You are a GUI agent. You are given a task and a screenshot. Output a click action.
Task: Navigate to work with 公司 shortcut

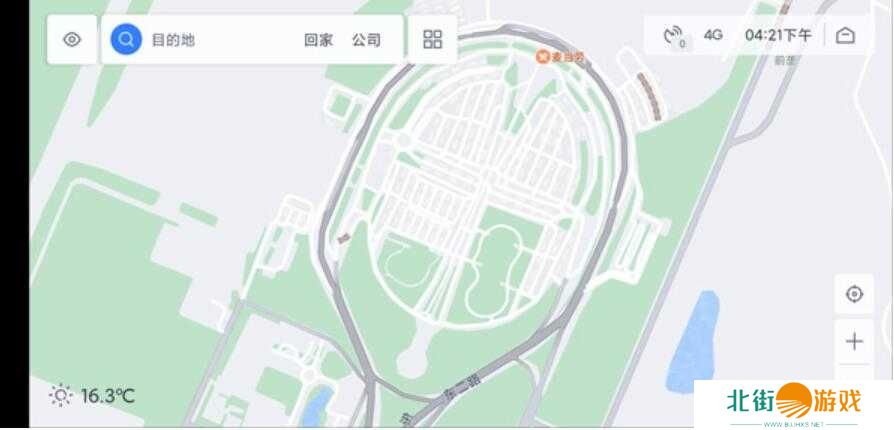coord(366,40)
